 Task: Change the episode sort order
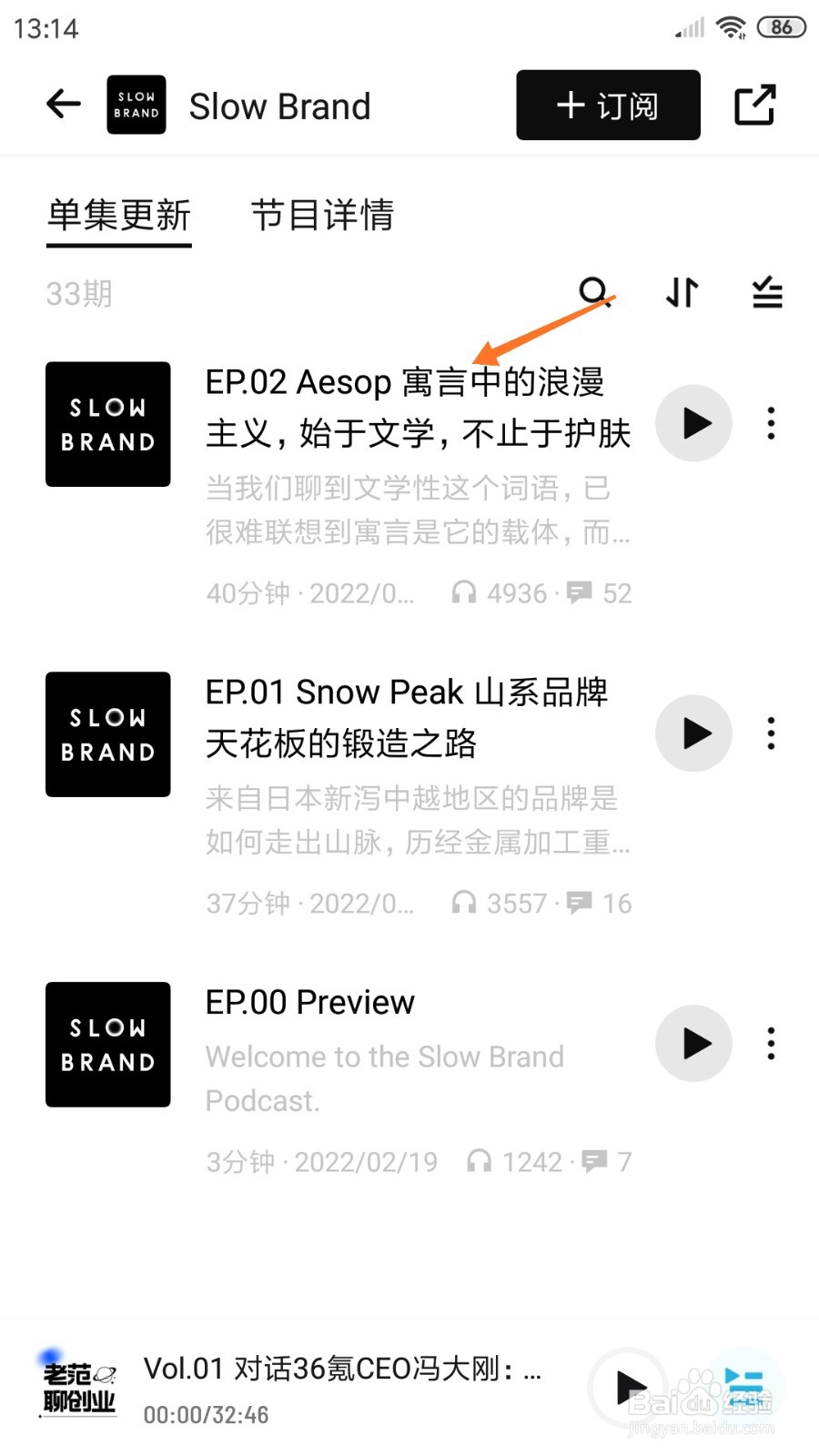click(x=682, y=292)
